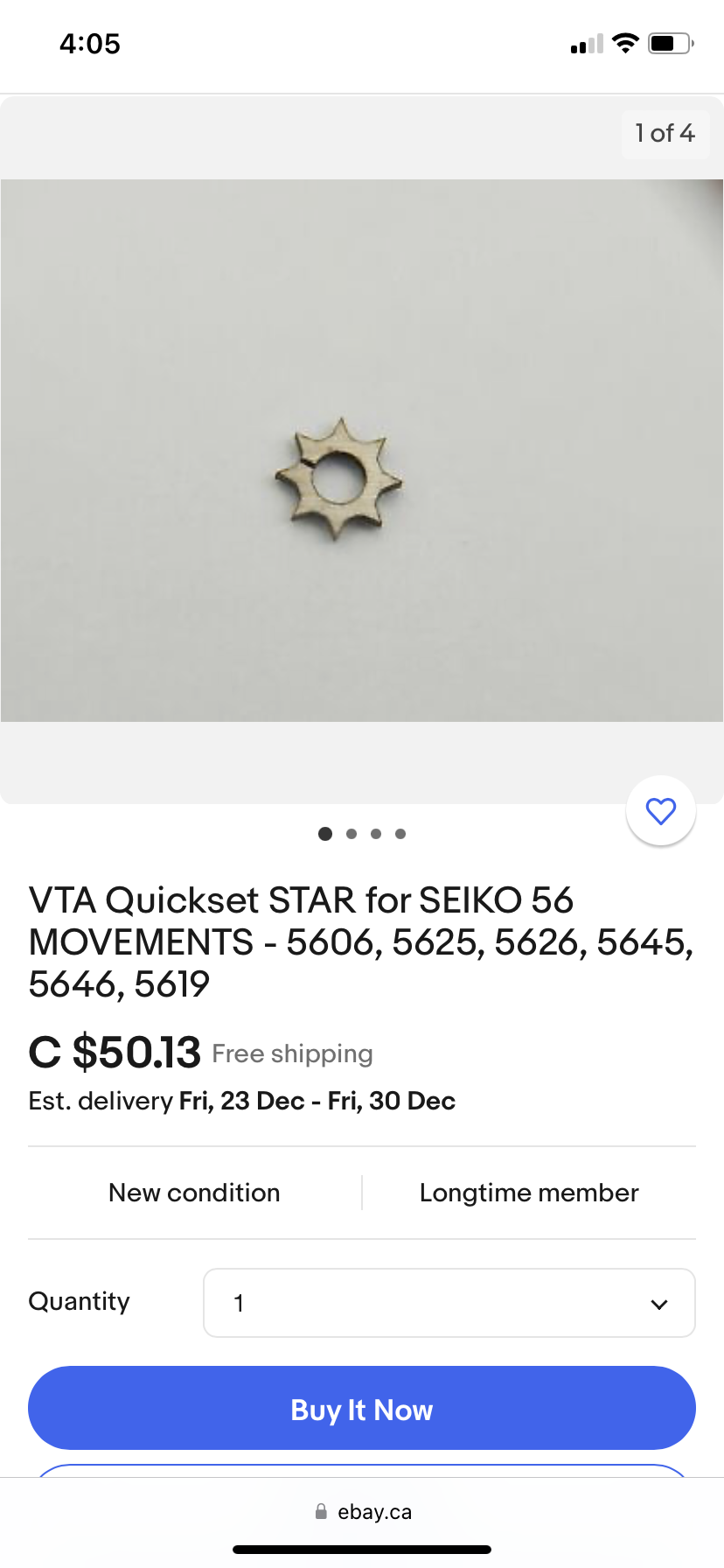
Task: Open the ebay.ca address bar
Action: click(363, 1511)
